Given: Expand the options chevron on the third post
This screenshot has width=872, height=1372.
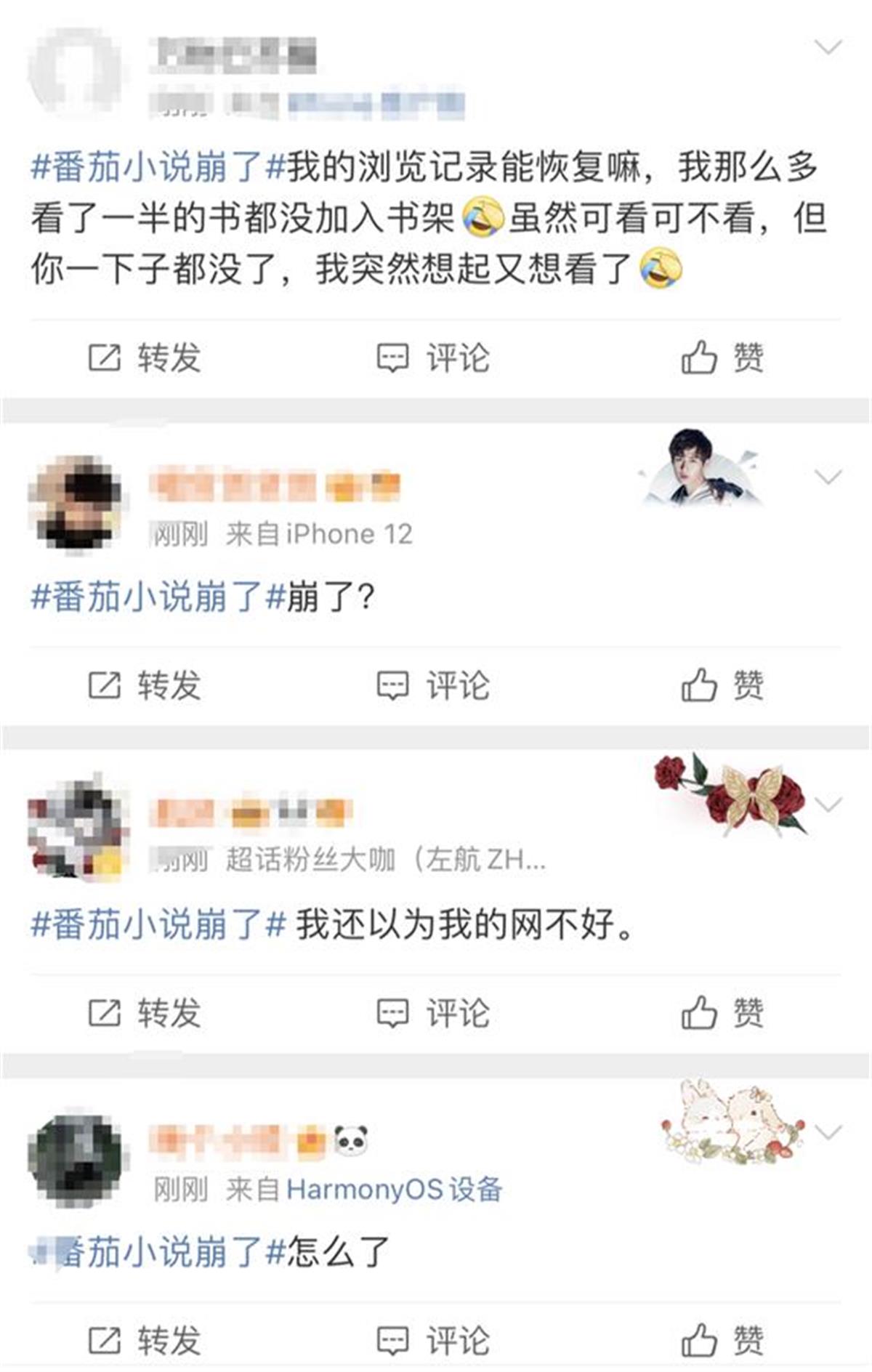Looking at the screenshot, I should point(827,803).
